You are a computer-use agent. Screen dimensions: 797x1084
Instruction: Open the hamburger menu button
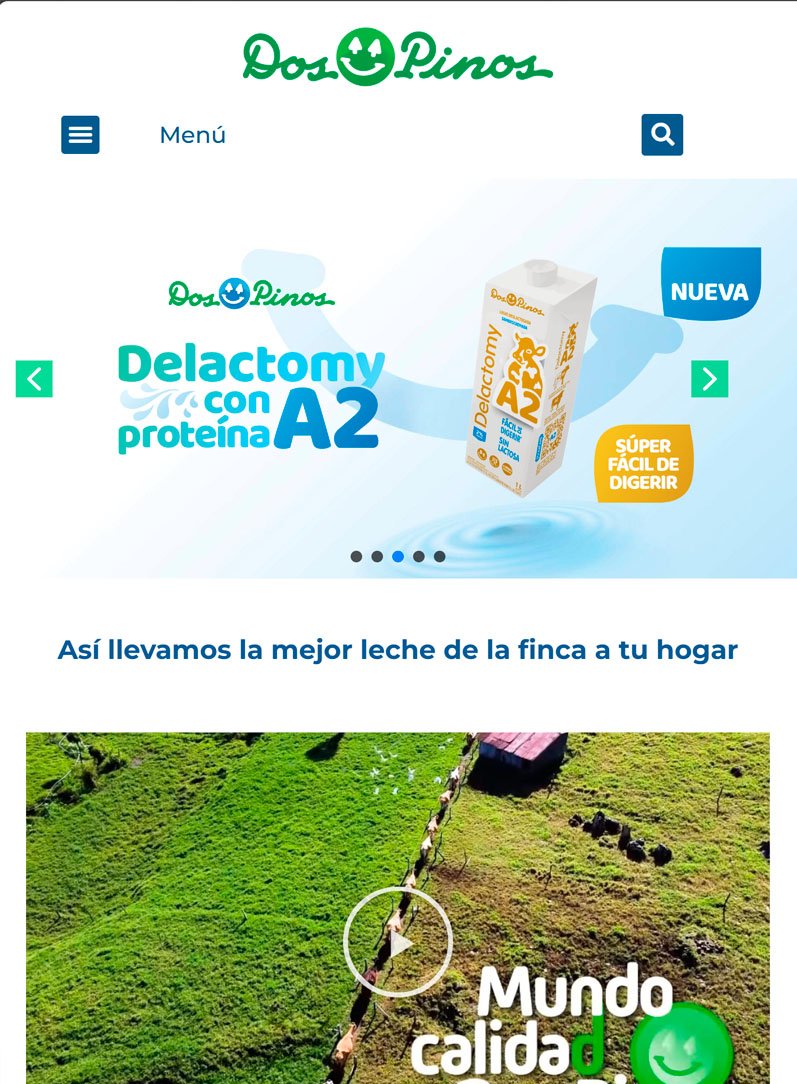click(80, 135)
